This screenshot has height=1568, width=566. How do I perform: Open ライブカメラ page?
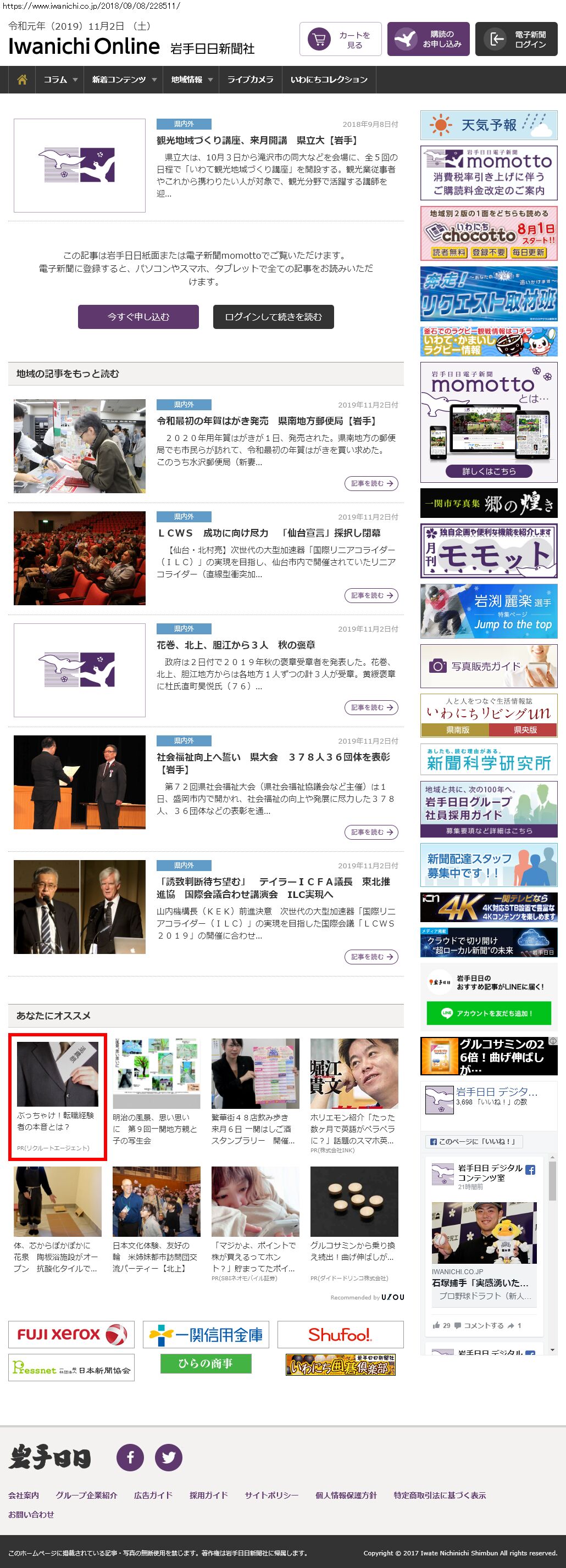click(x=250, y=80)
